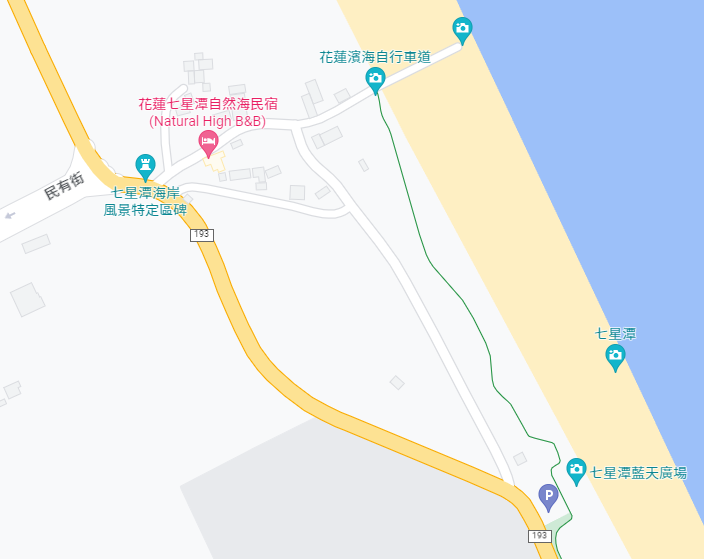
Task: Open the 七星潭 beach attraction marker
Action: pos(616,355)
